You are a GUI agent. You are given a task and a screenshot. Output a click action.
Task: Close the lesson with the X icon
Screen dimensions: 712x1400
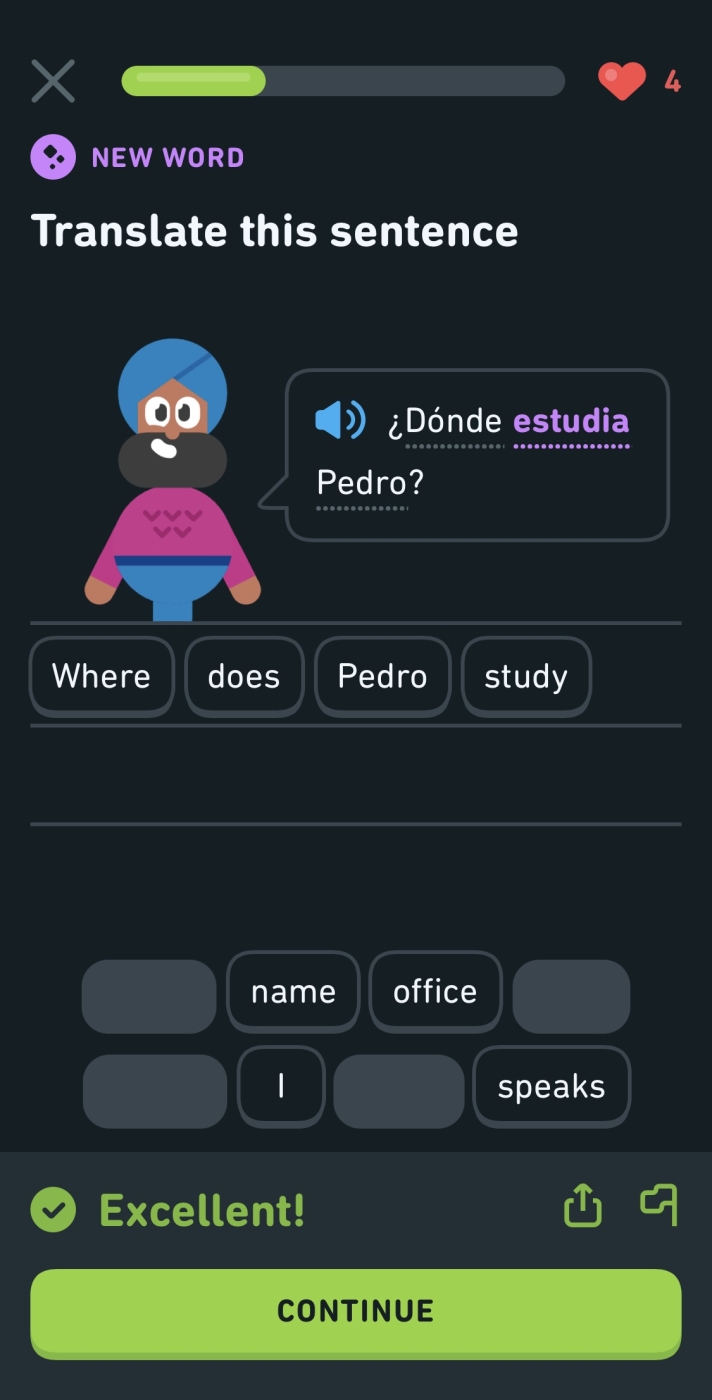point(53,81)
